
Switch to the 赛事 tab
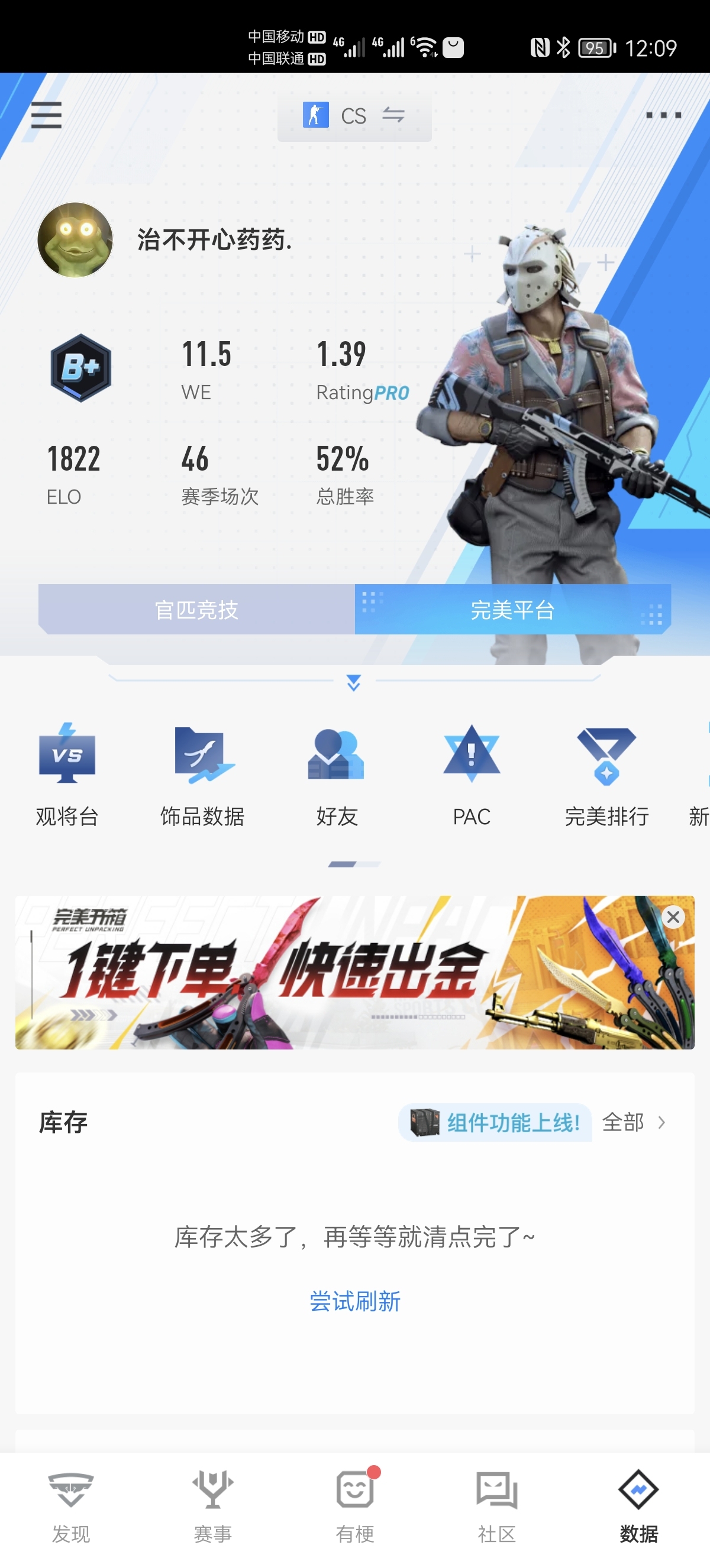point(212,1507)
